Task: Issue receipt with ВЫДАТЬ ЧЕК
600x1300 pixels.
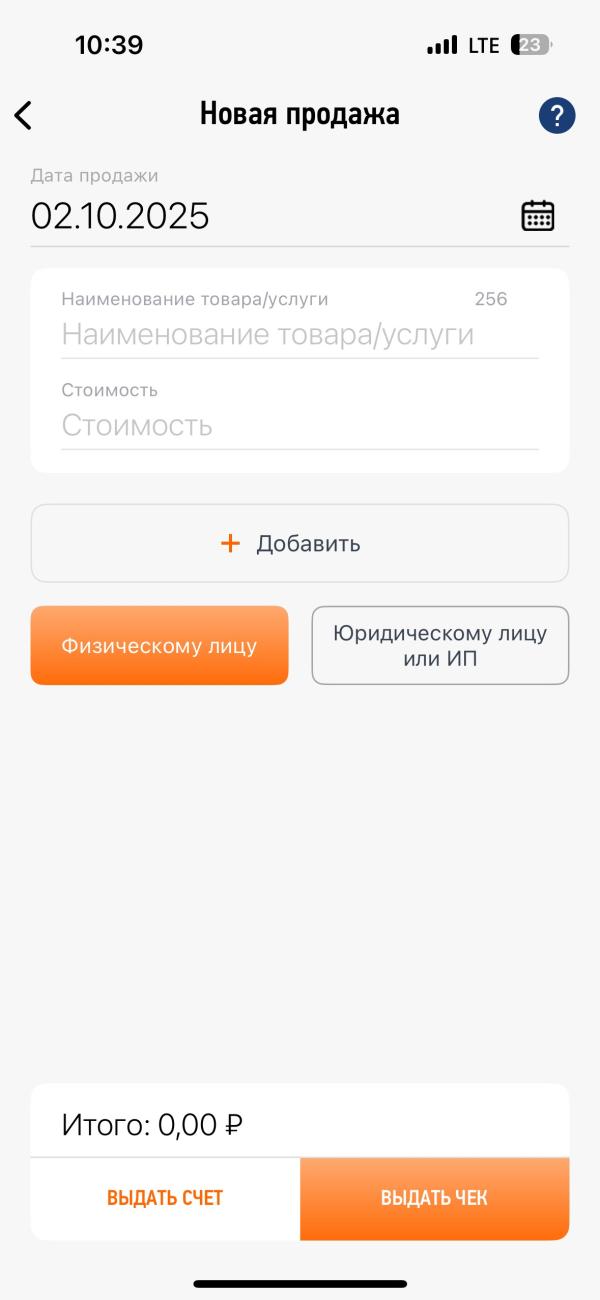Action: [x=435, y=1198]
